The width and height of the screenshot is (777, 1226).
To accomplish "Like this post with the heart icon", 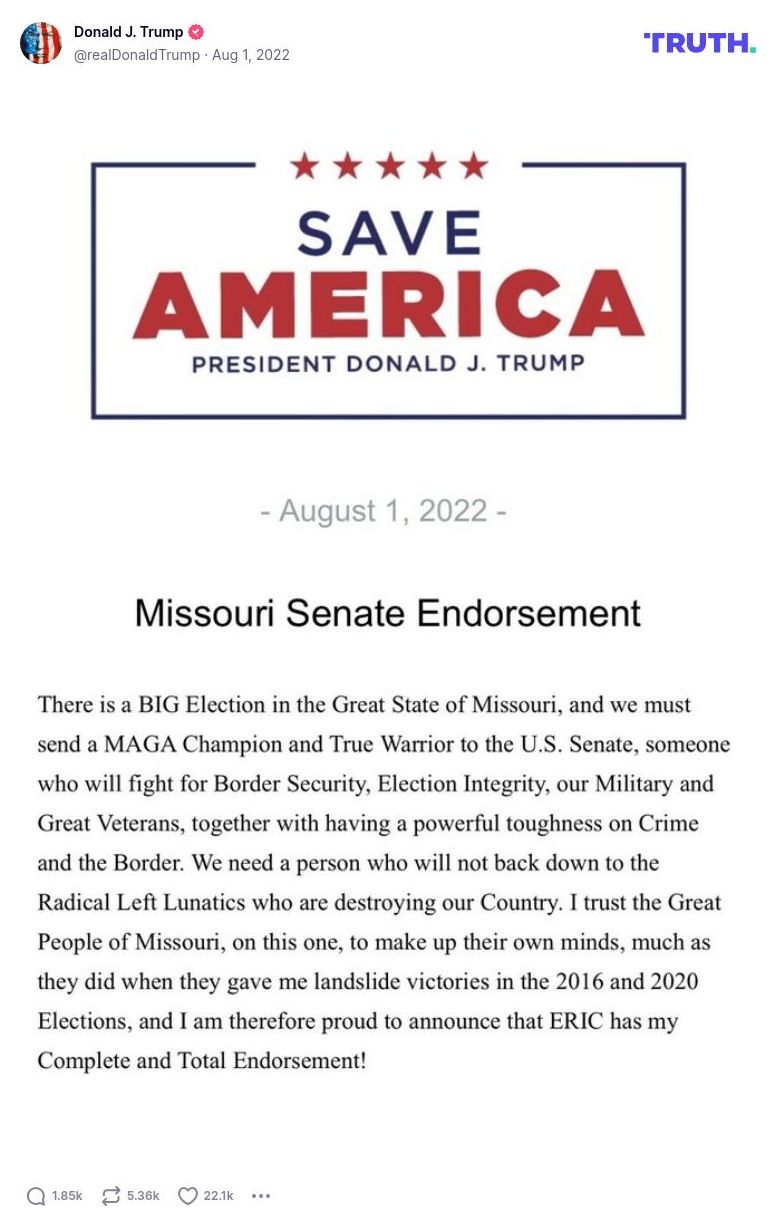I will coord(187,1196).
